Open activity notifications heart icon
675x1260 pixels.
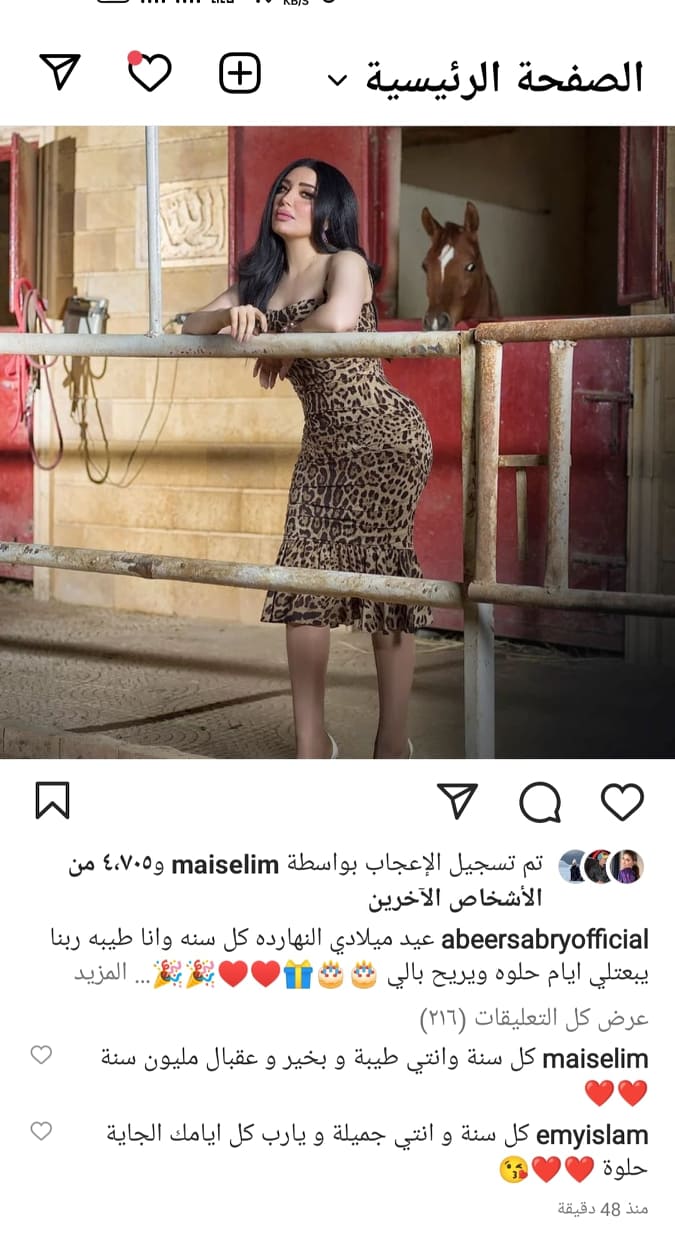point(150,72)
